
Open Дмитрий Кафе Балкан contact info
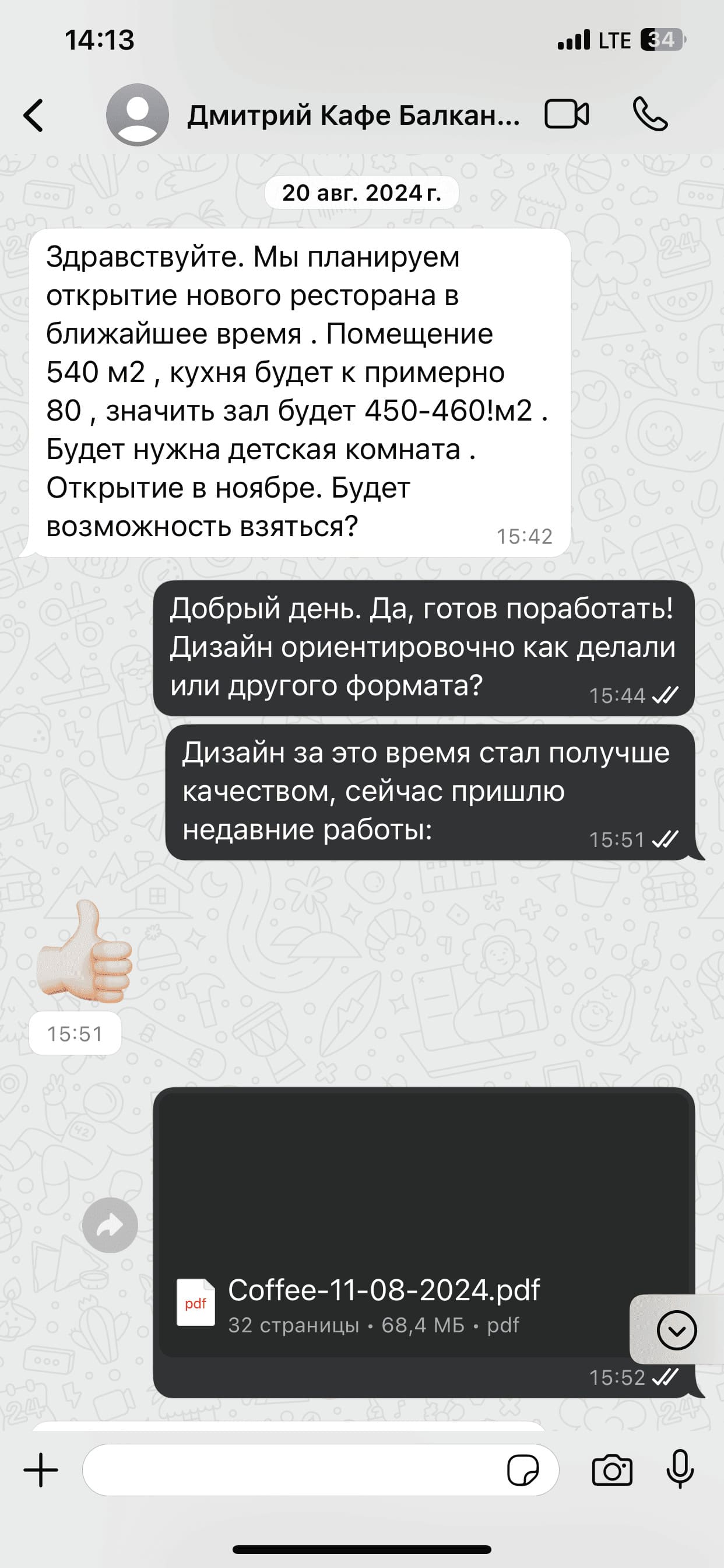(353, 115)
